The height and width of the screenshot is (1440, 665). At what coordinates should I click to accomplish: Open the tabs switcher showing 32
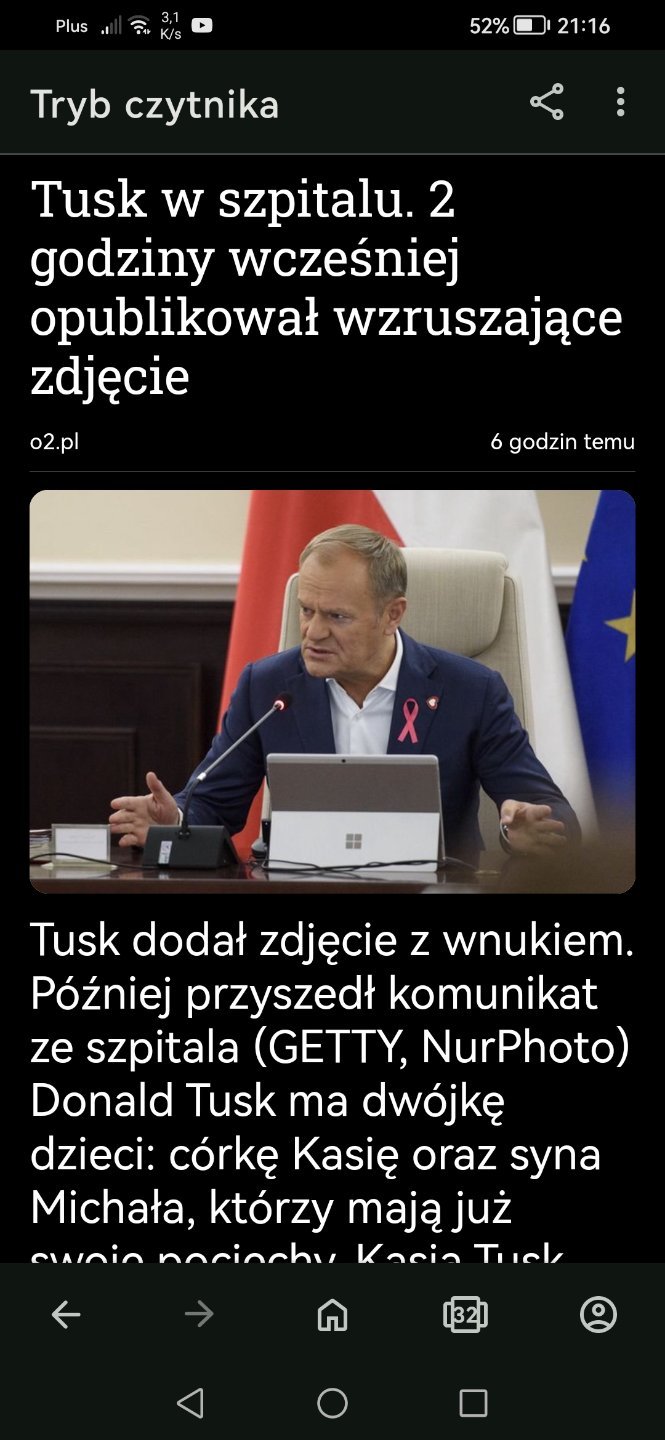465,1314
